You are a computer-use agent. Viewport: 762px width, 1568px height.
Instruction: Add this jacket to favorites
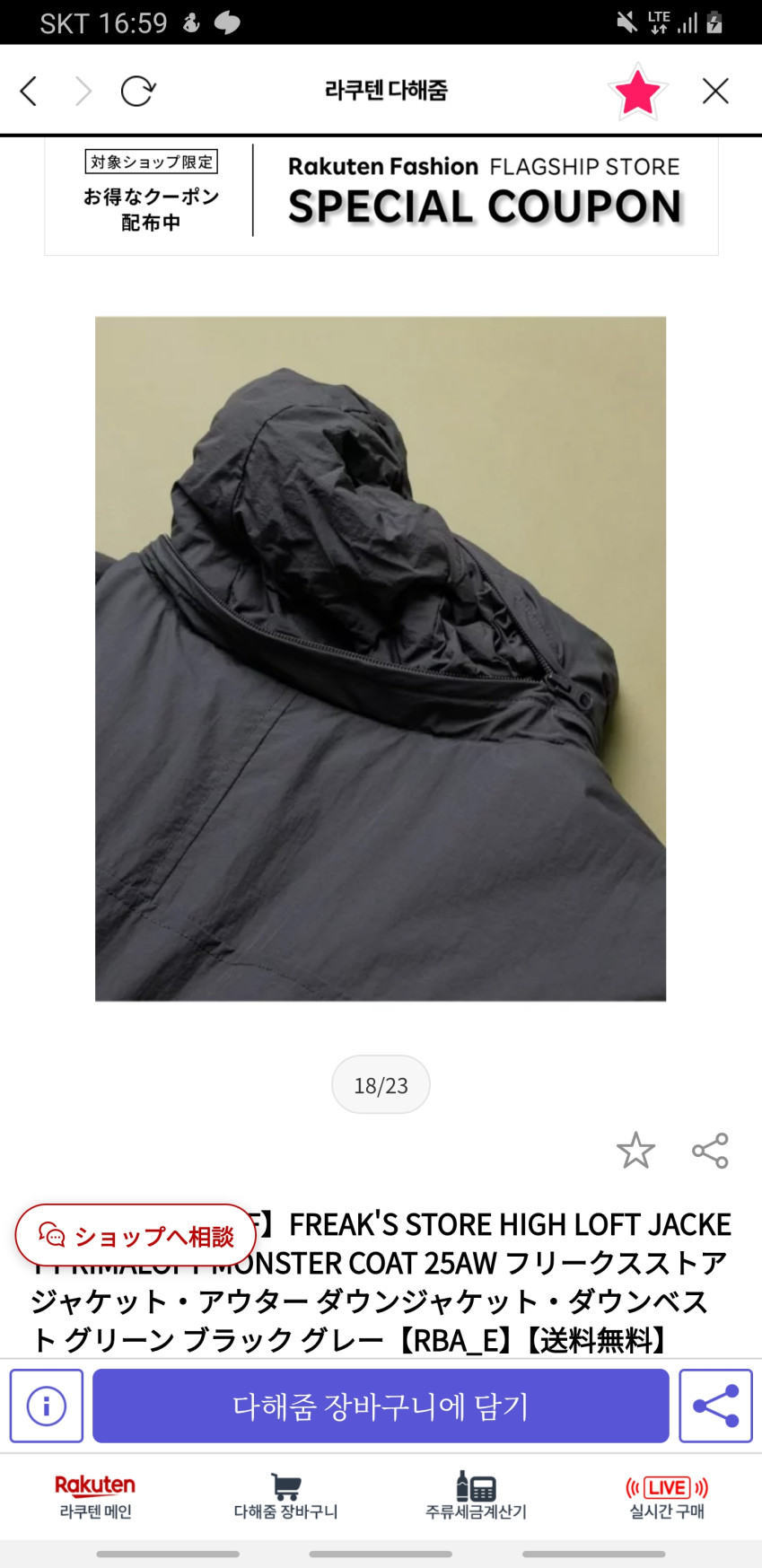(x=635, y=1150)
